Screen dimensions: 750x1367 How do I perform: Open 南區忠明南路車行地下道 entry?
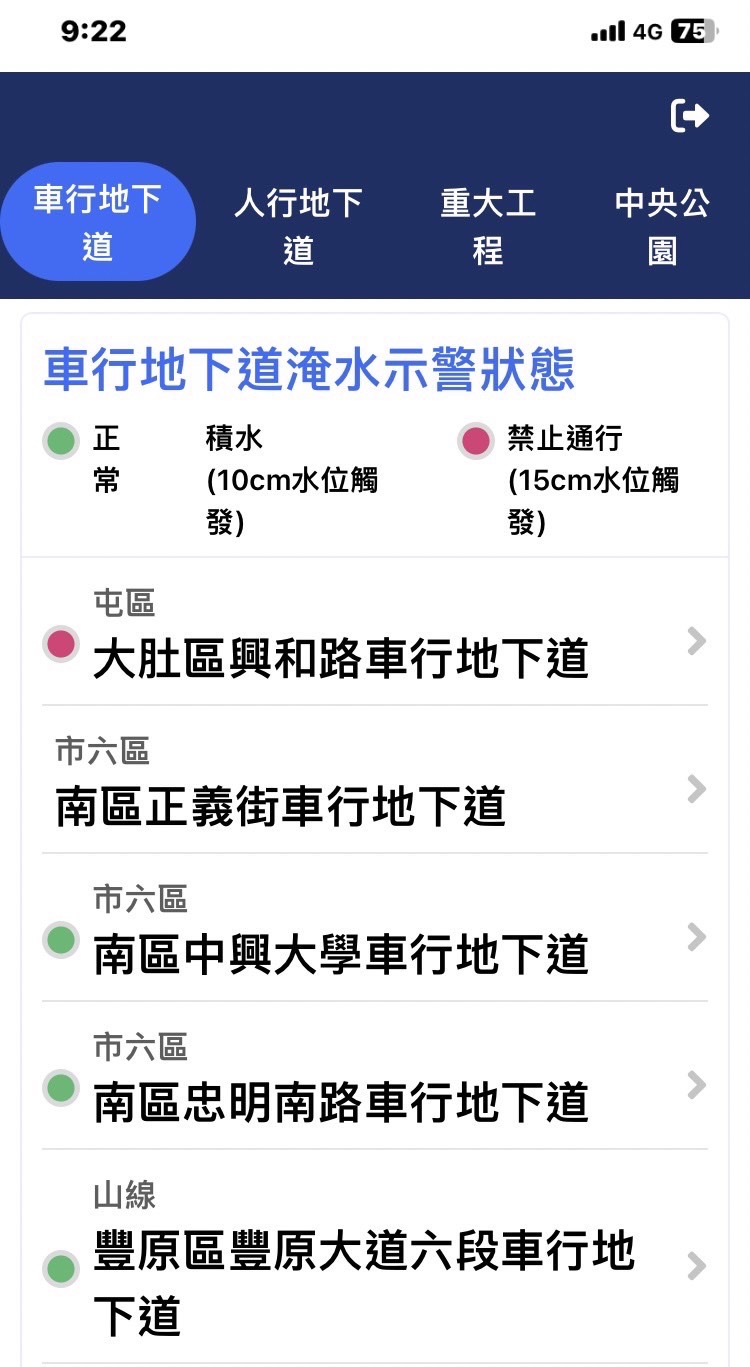pos(375,1076)
